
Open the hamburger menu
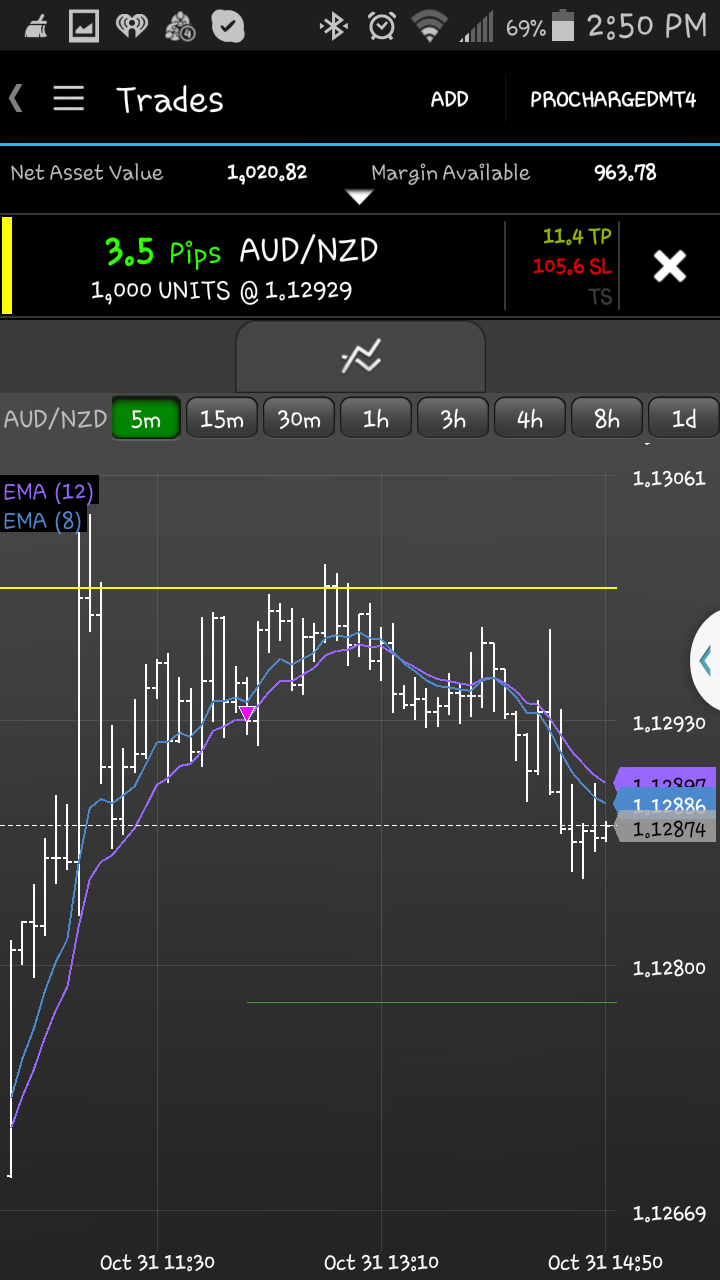pyautogui.click(x=68, y=98)
